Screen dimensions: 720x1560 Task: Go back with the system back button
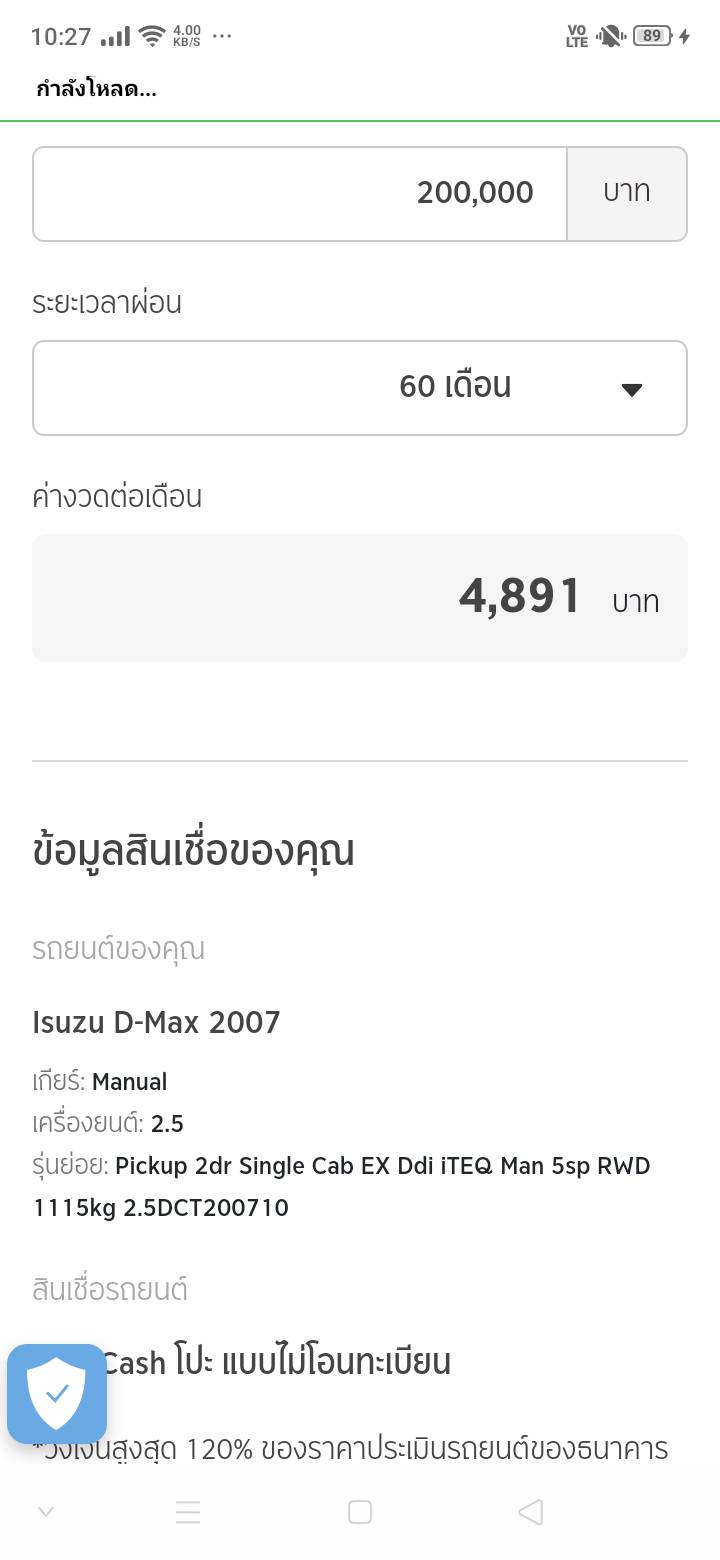[531, 1512]
